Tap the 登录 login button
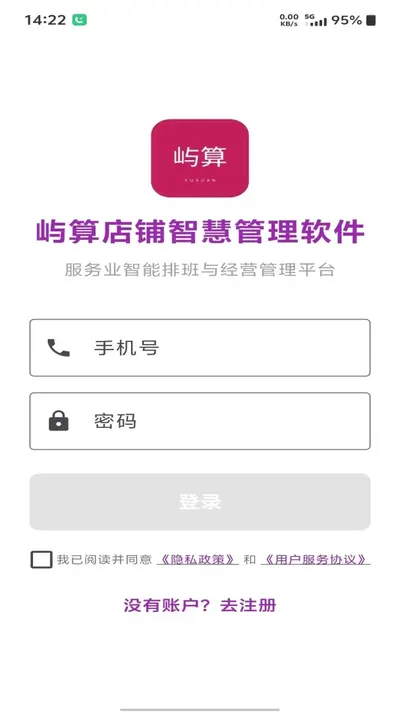The width and height of the screenshot is (400, 712). (x=200, y=502)
